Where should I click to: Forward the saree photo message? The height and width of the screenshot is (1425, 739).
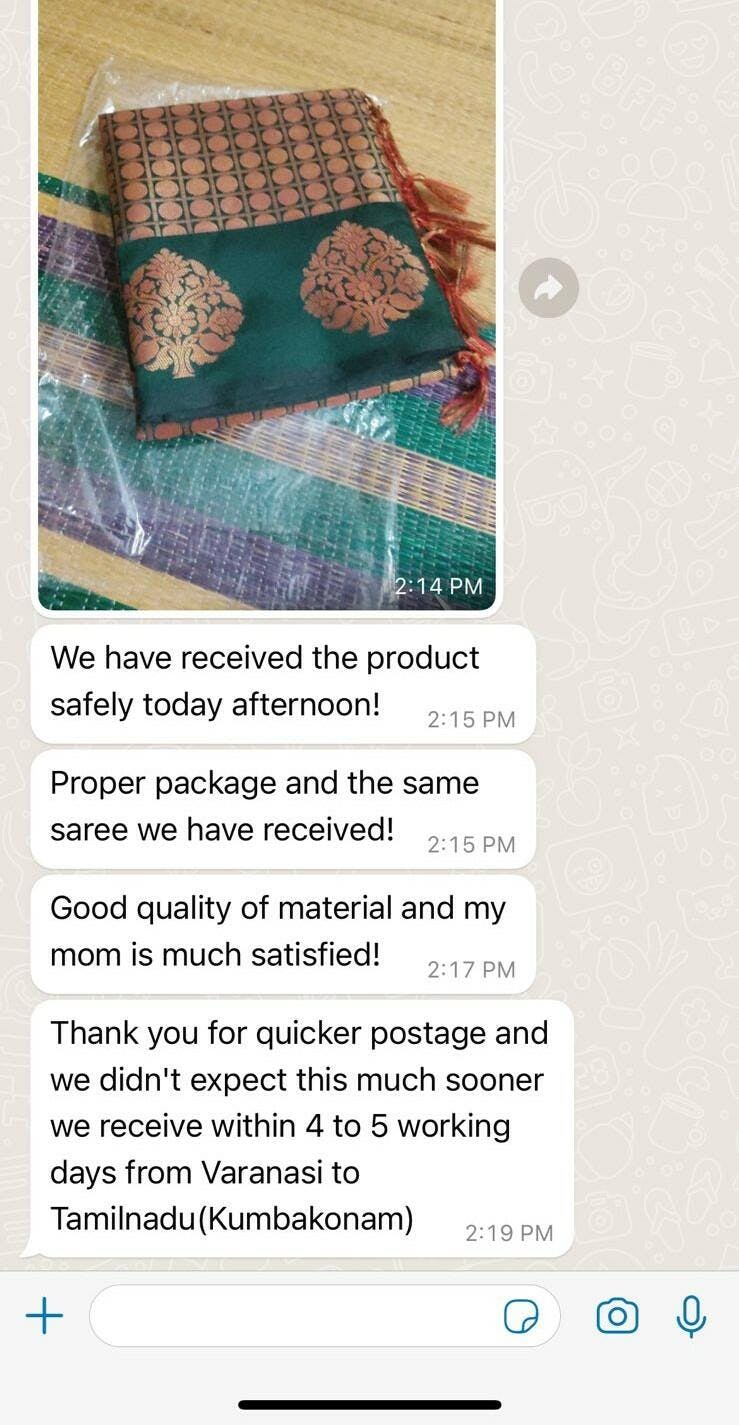click(x=548, y=288)
